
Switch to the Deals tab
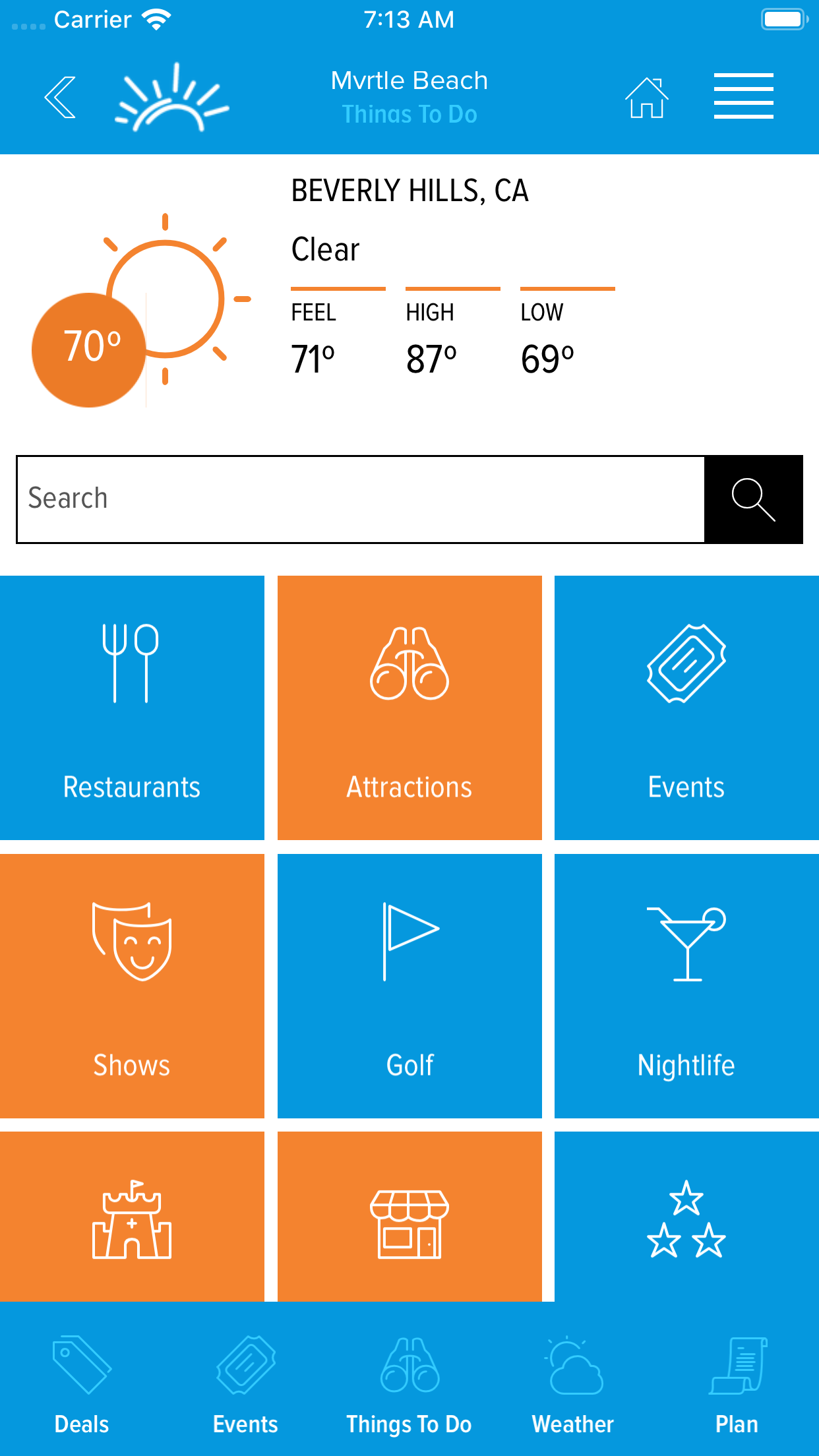[x=82, y=1381]
